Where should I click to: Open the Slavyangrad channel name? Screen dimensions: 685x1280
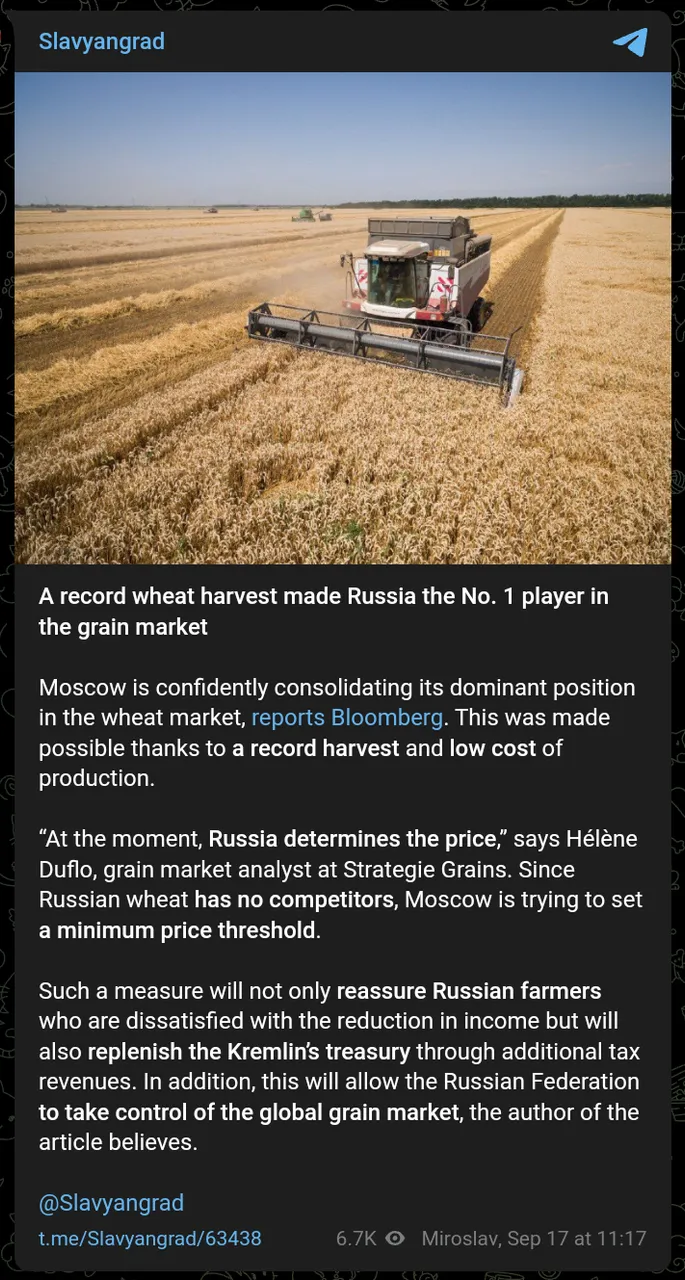101,42
